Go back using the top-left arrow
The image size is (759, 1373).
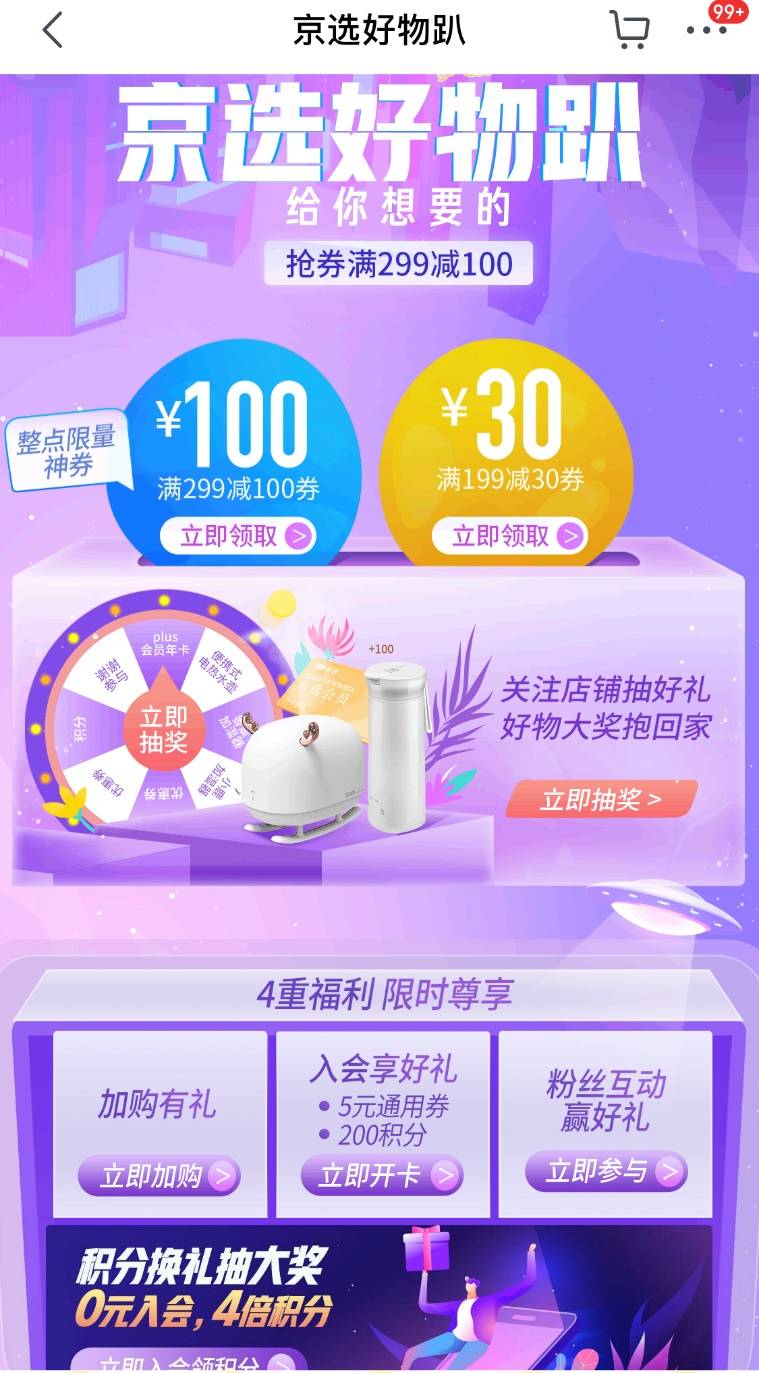pos(52,31)
